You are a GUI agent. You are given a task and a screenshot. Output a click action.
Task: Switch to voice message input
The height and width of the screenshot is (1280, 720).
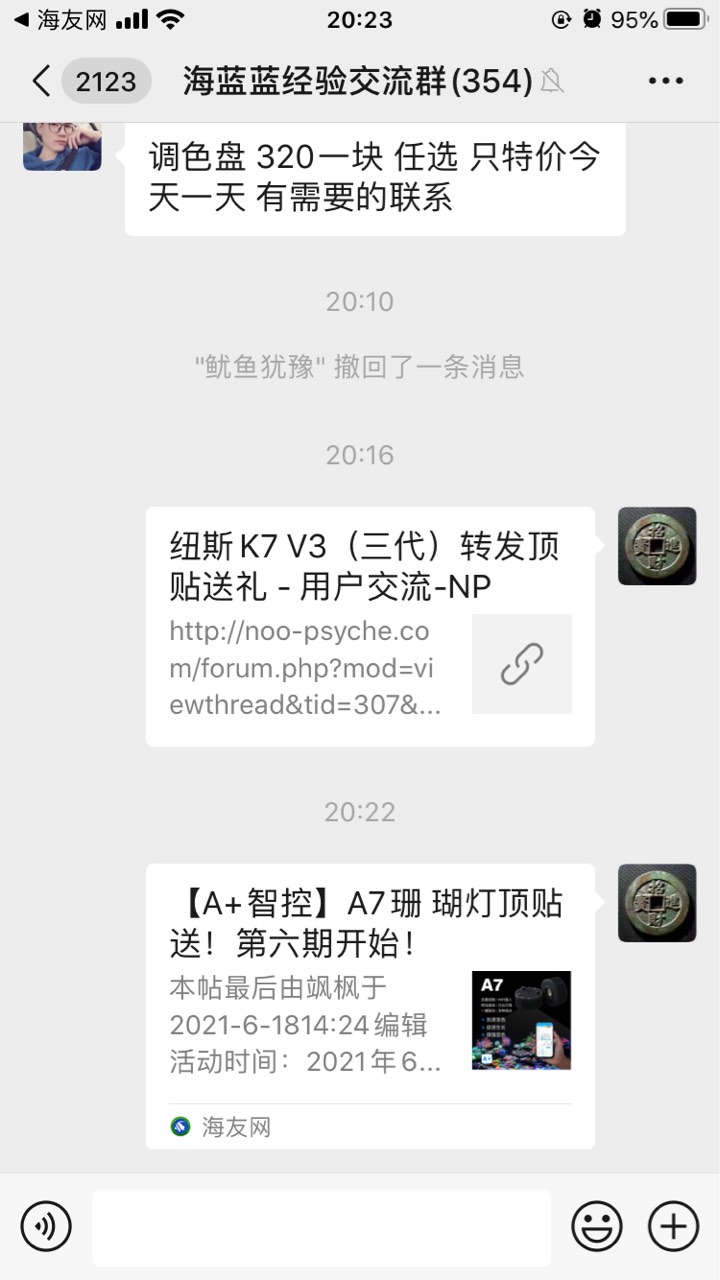46,1226
